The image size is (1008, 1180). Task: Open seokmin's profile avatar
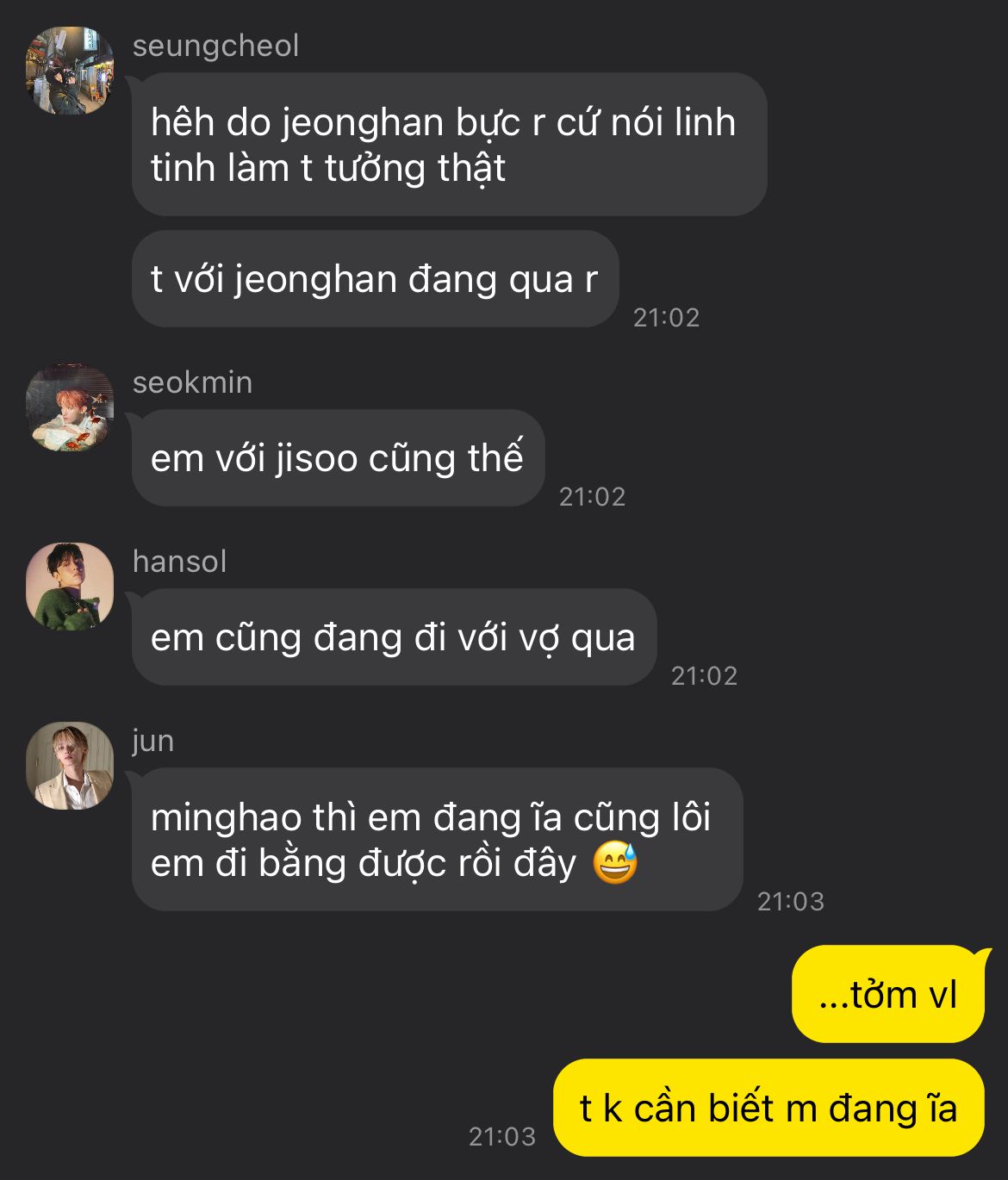70,407
